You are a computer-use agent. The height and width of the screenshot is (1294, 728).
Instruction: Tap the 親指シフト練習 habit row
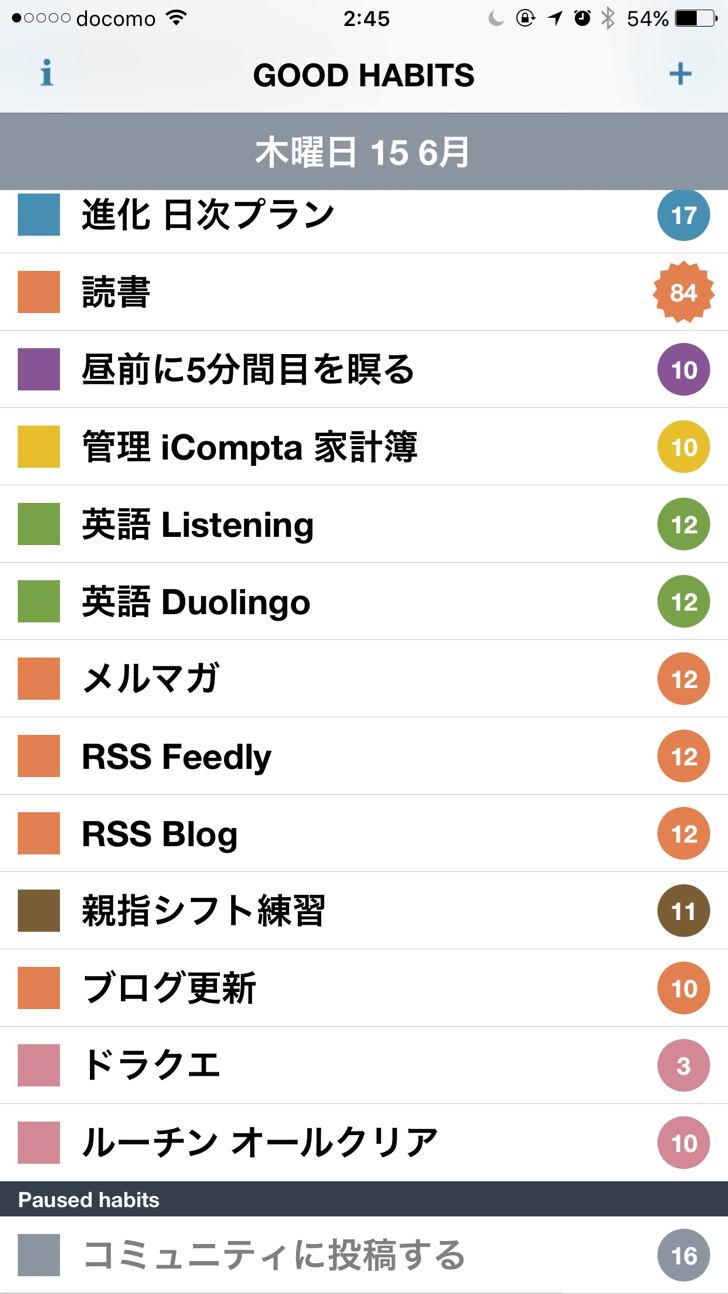(x=364, y=911)
